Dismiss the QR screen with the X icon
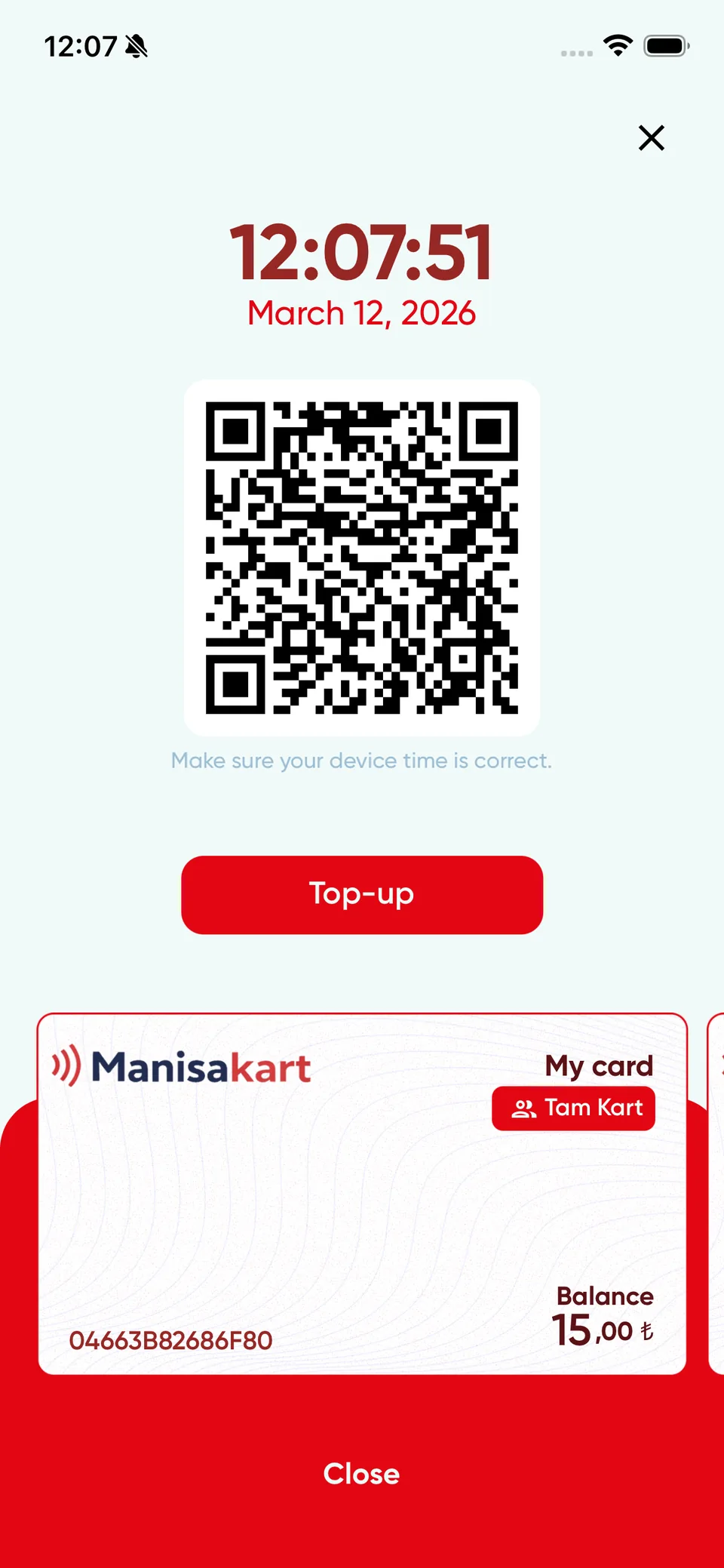Image resolution: width=724 pixels, height=1568 pixels. [652, 138]
